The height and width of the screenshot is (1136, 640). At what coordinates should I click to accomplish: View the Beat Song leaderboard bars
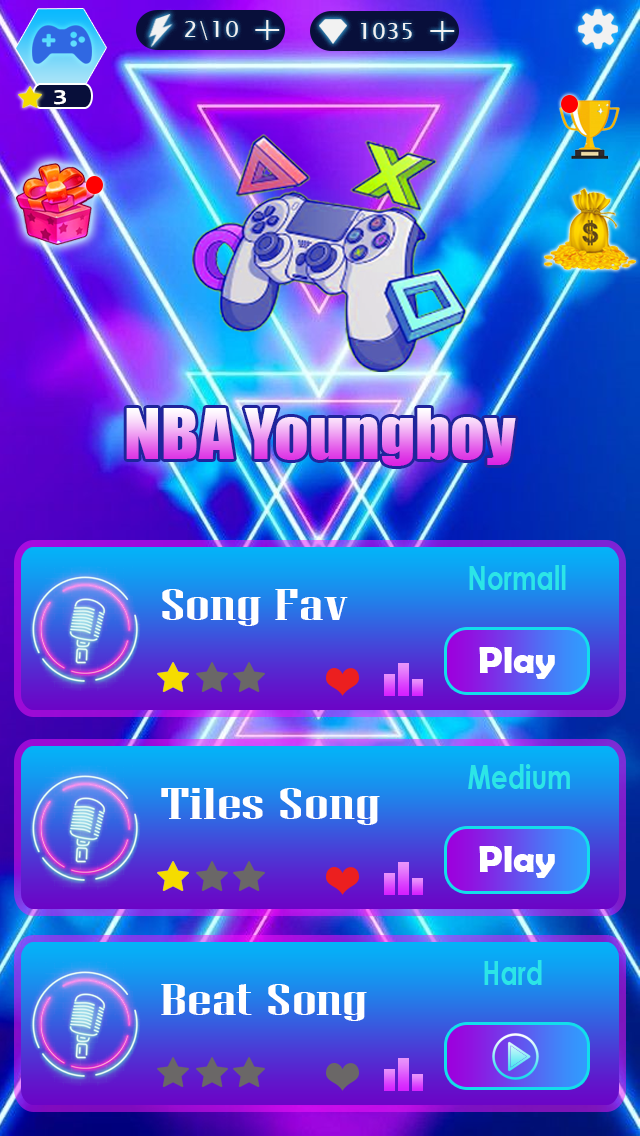point(403,1075)
